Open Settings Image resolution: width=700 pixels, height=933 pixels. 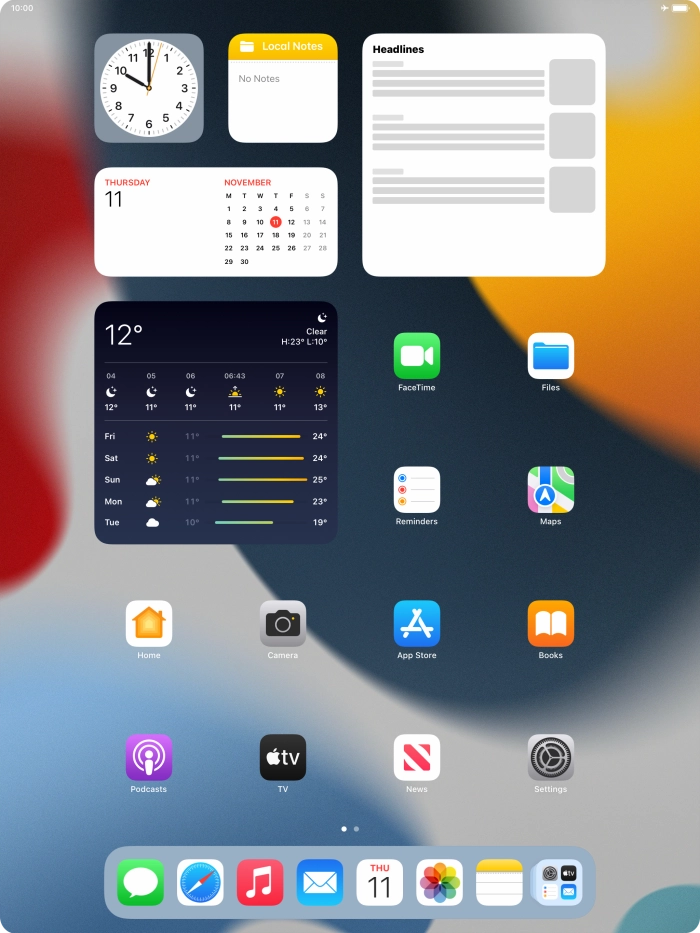550,758
